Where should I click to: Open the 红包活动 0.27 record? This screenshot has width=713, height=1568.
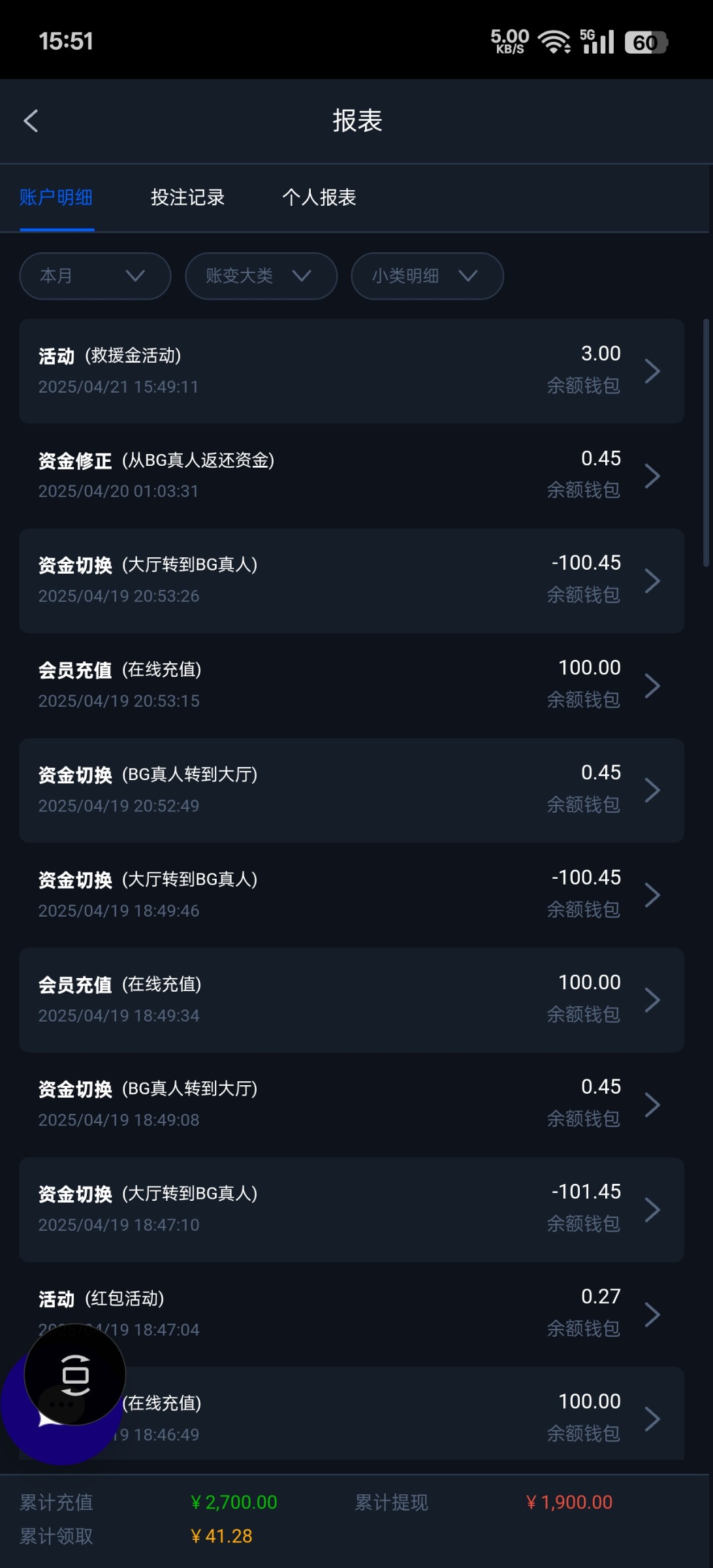click(x=351, y=1315)
